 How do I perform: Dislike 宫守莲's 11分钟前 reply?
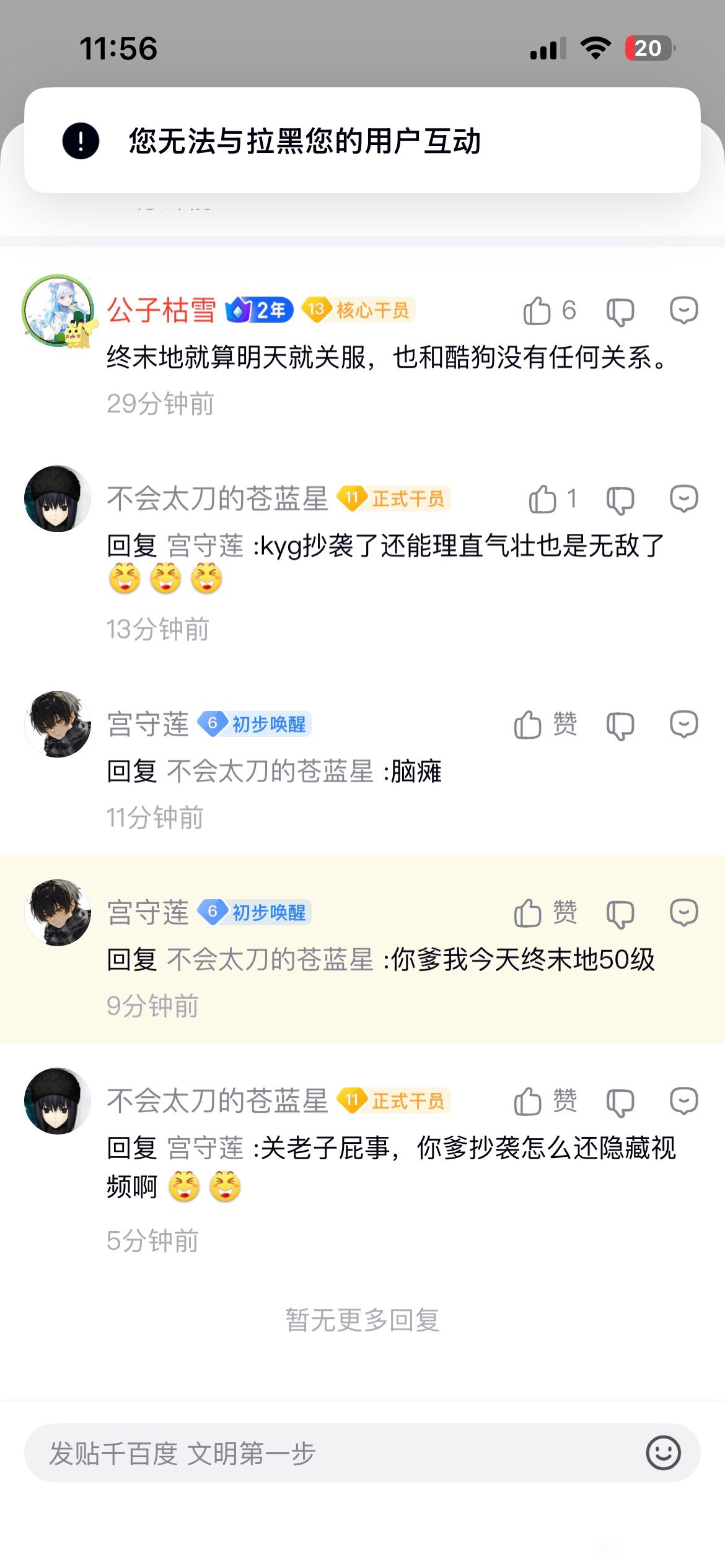[620, 725]
